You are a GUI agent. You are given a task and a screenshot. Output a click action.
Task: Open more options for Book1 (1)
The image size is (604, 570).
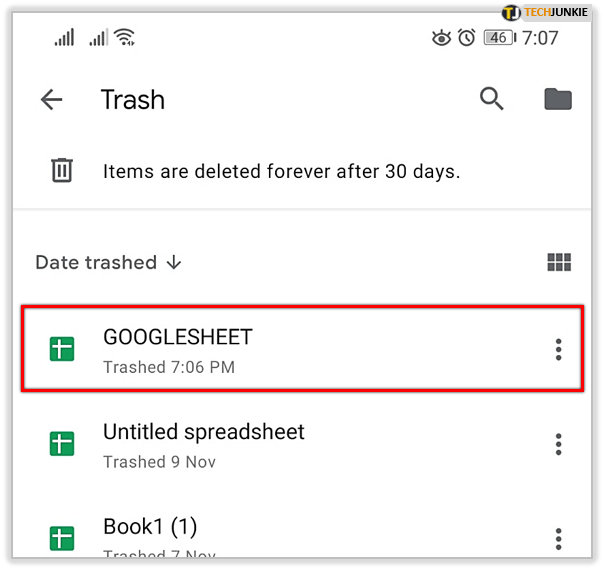[x=558, y=537]
